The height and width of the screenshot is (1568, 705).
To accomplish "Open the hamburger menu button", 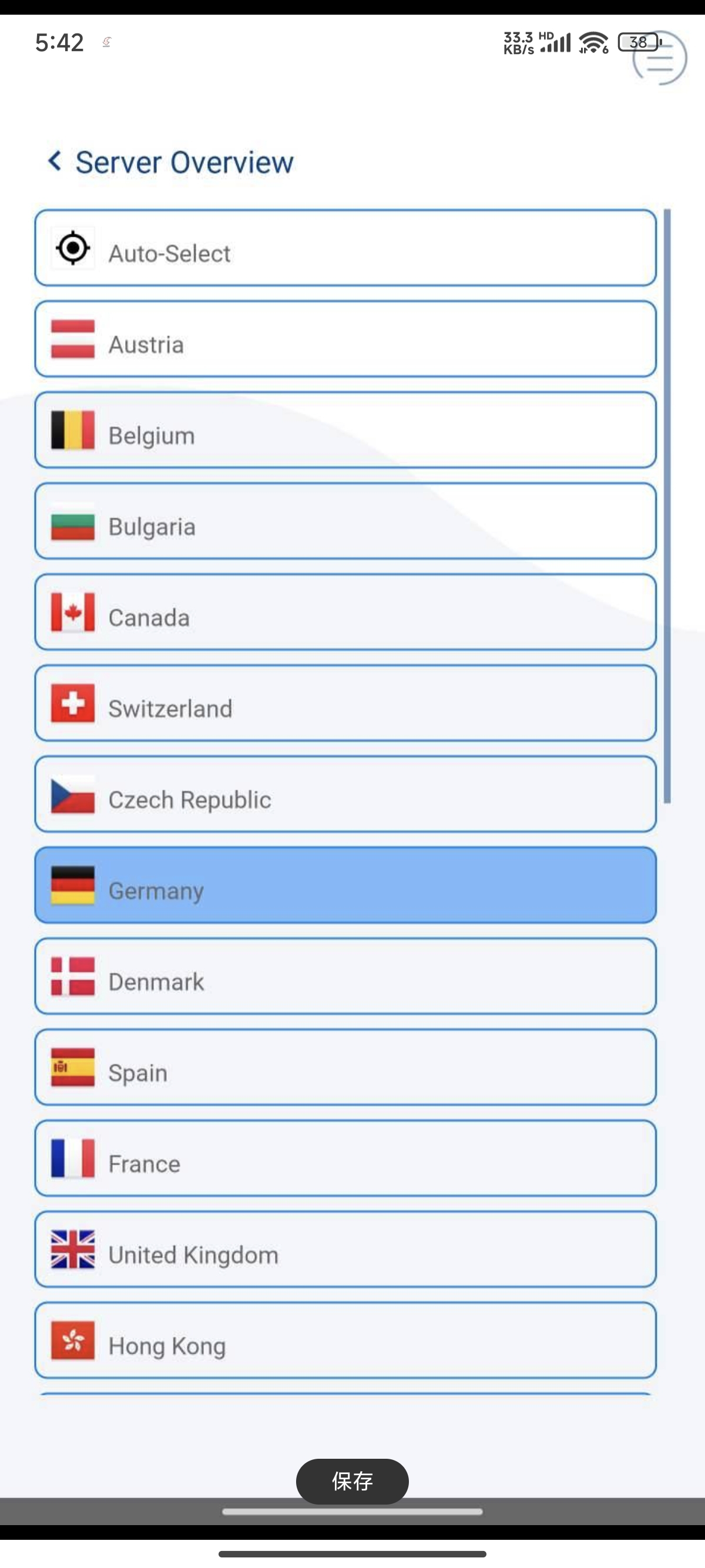I will click(x=660, y=58).
